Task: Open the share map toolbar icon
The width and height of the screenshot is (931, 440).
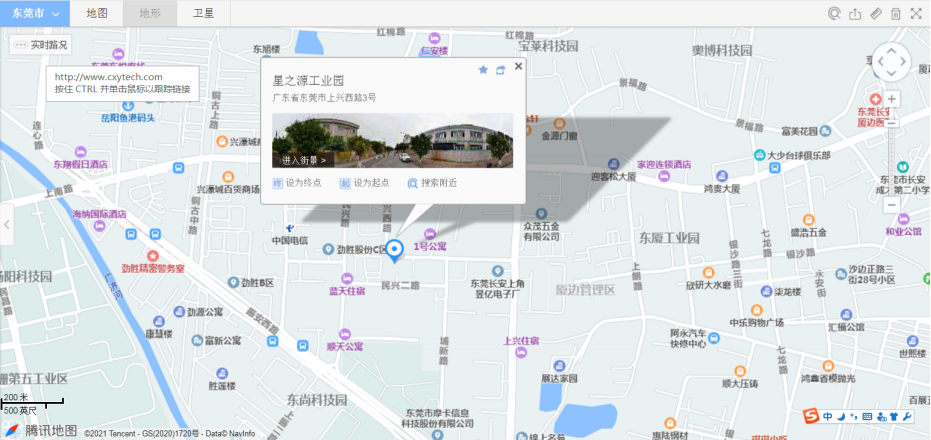Action: [x=854, y=14]
